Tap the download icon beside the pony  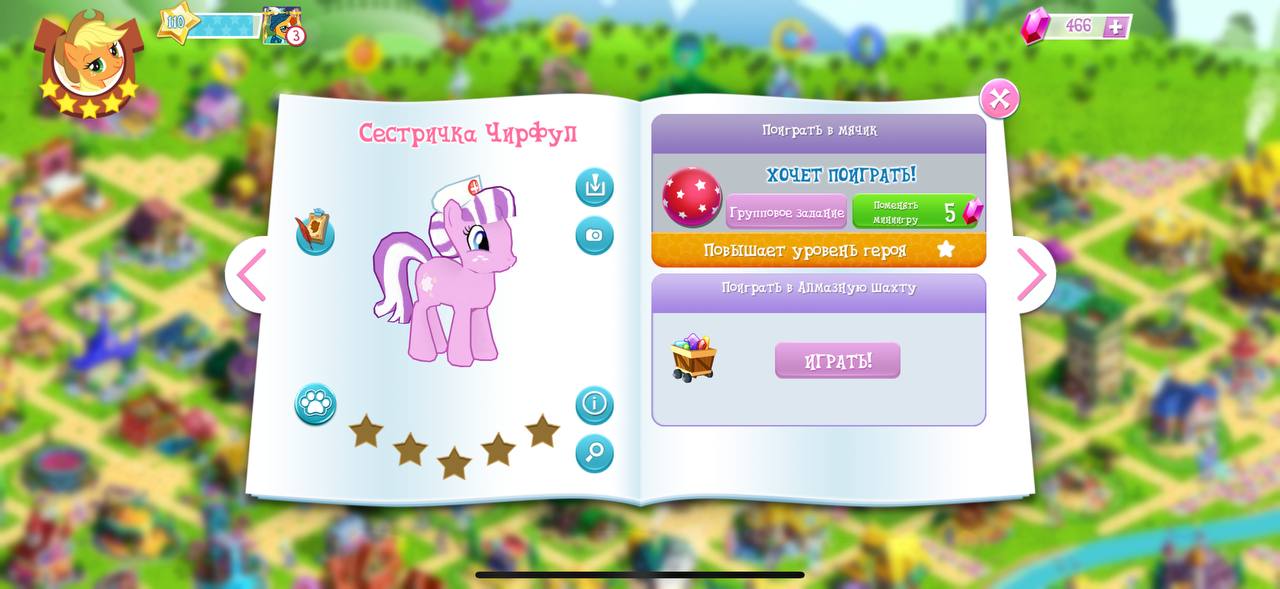coord(594,187)
